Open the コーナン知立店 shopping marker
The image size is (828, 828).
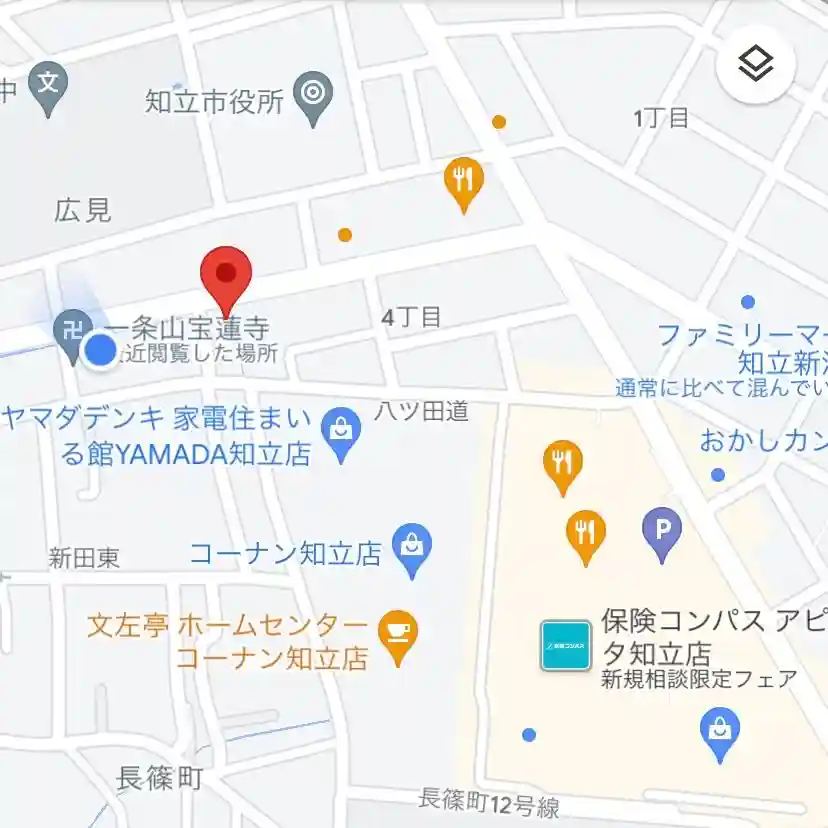412,546
